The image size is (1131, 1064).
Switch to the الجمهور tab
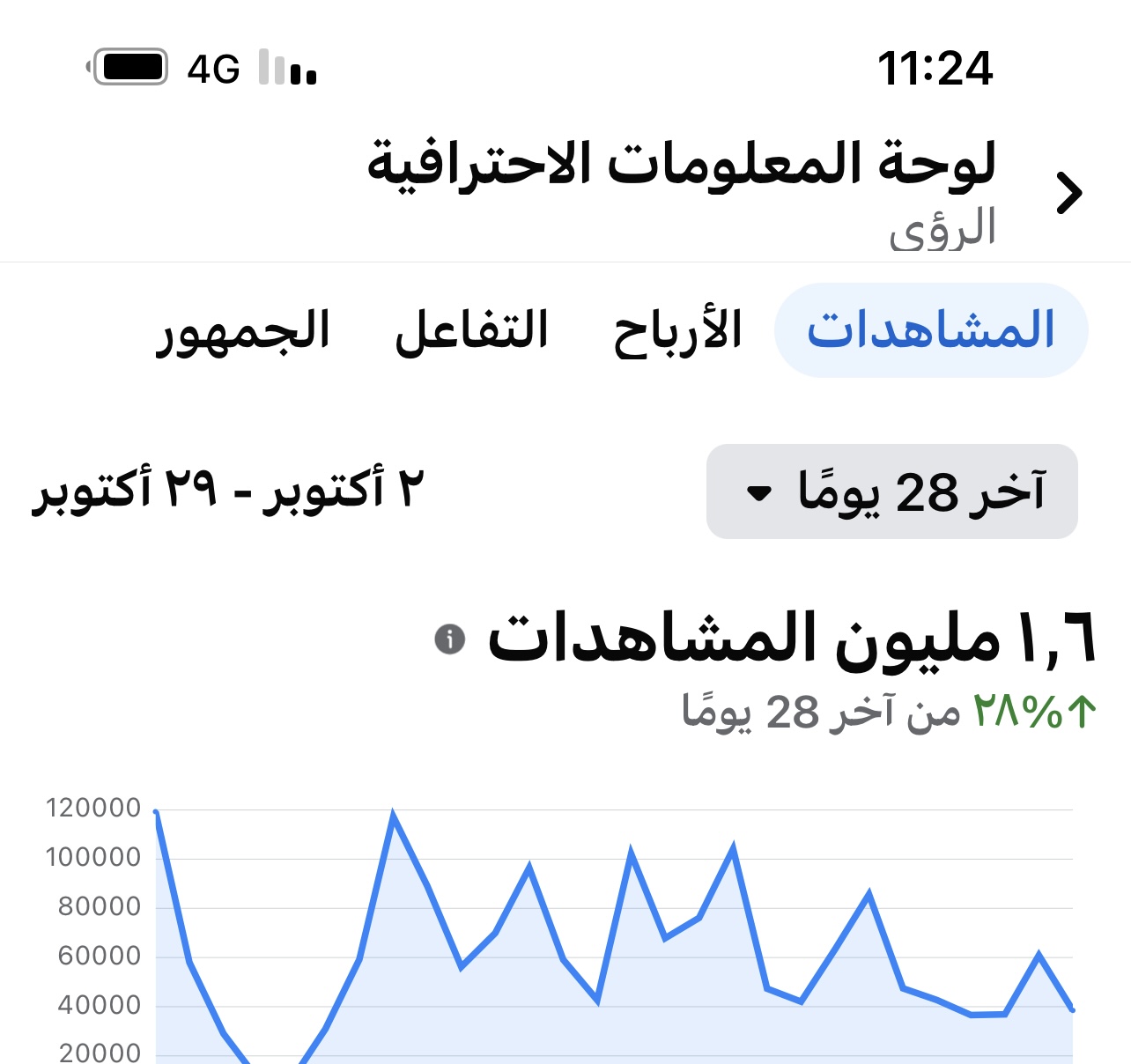243,331
